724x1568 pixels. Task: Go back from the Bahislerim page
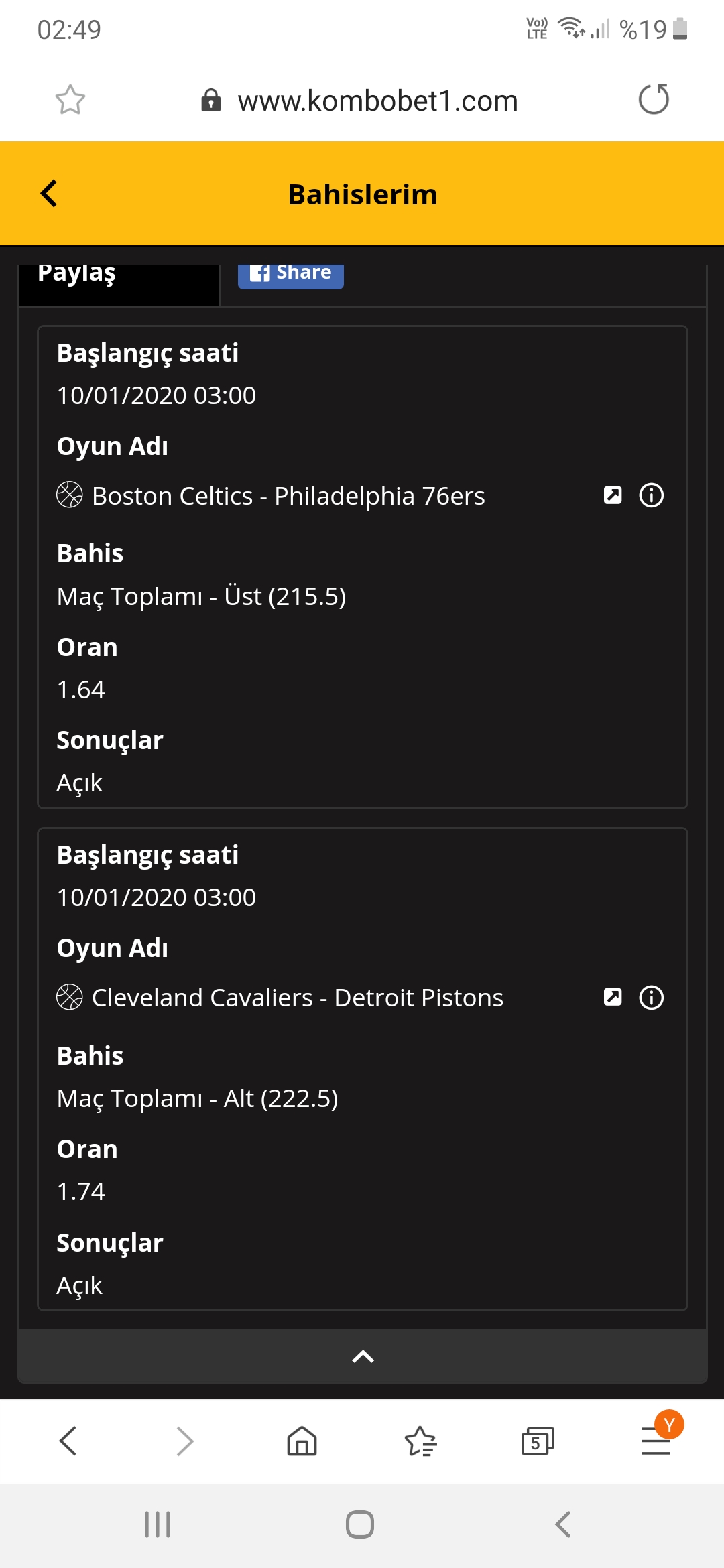click(49, 194)
